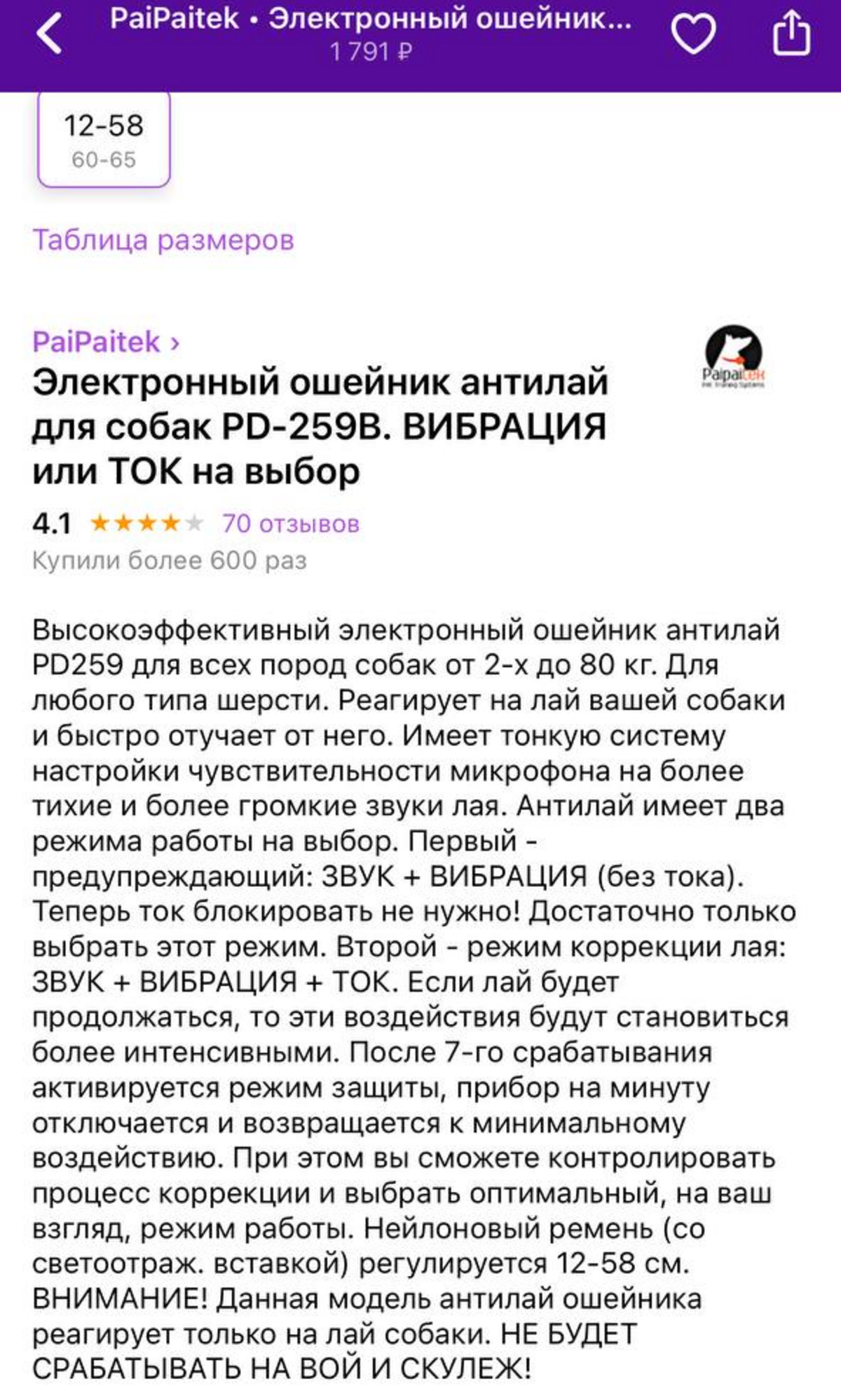
Task: Open the Таблица размеров size chart
Action: pyautogui.click(x=163, y=240)
